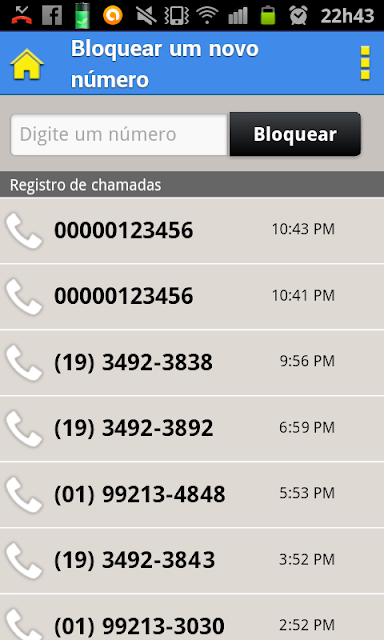Select 00000123456 call from 10:41 PM
The width and height of the screenshot is (384, 640).
192,296
